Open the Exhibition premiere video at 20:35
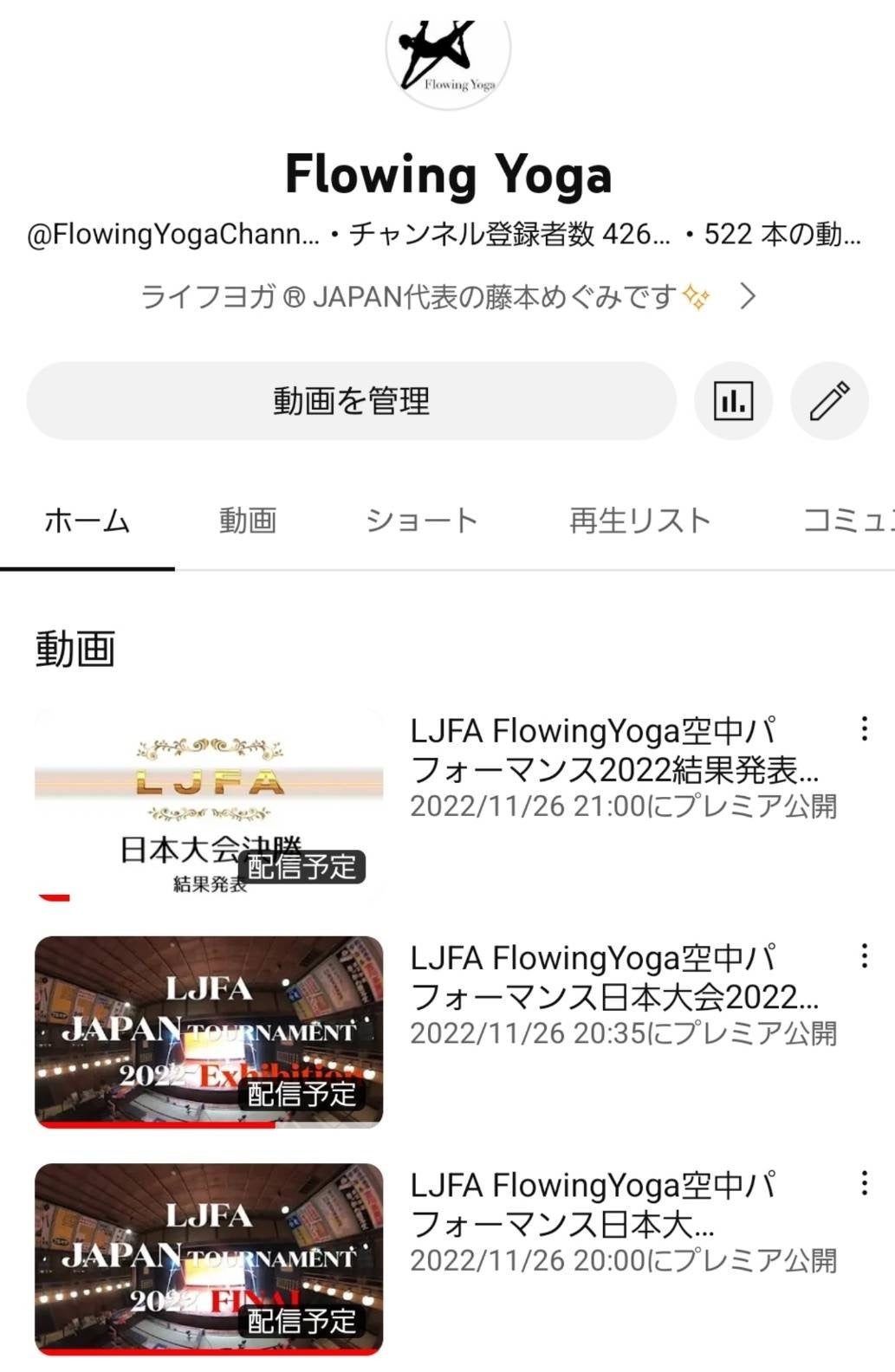This screenshot has width=895, height=1372. coord(209,1032)
